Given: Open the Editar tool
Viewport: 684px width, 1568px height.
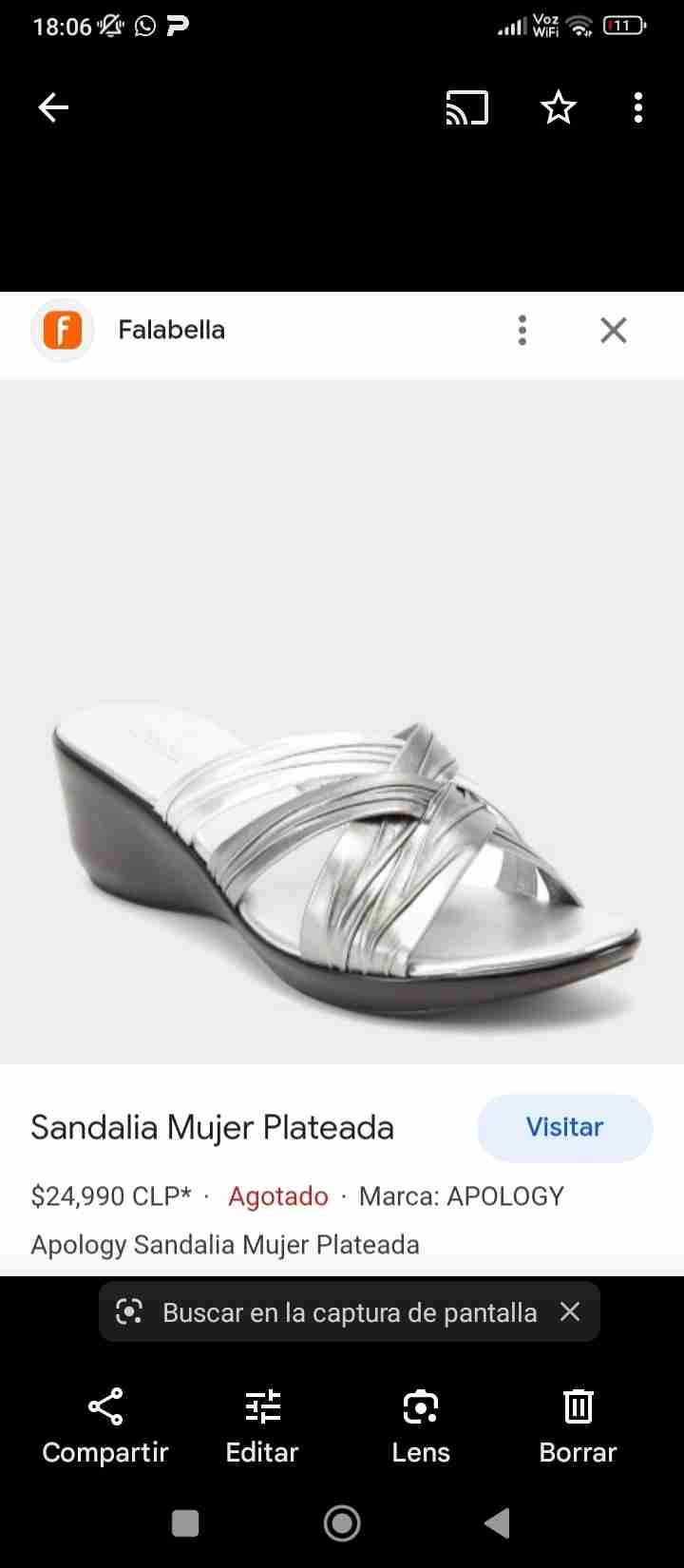Looking at the screenshot, I should point(262,1425).
